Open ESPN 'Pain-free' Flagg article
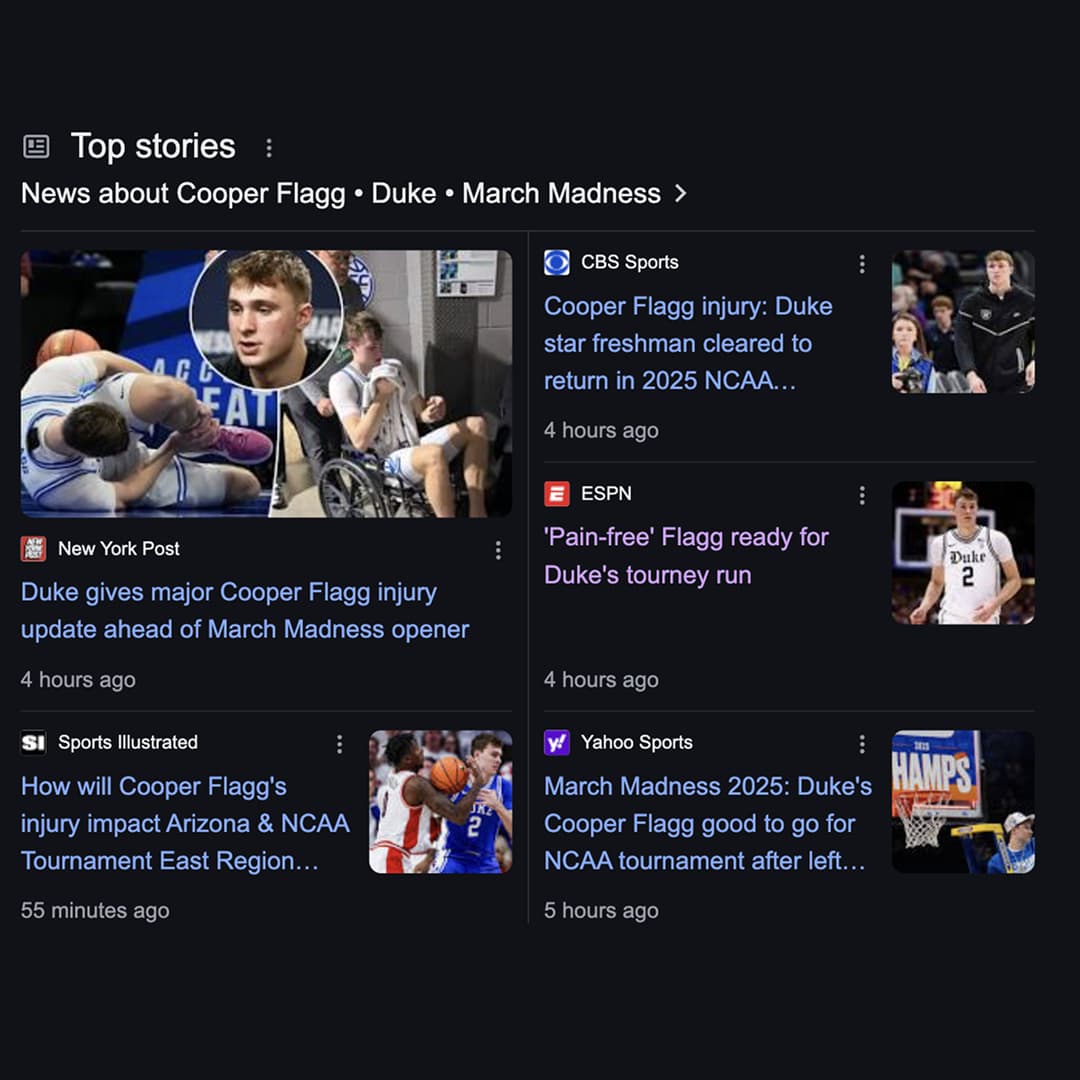The height and width of the screenshot is (1080, 1080). [686, 555]
